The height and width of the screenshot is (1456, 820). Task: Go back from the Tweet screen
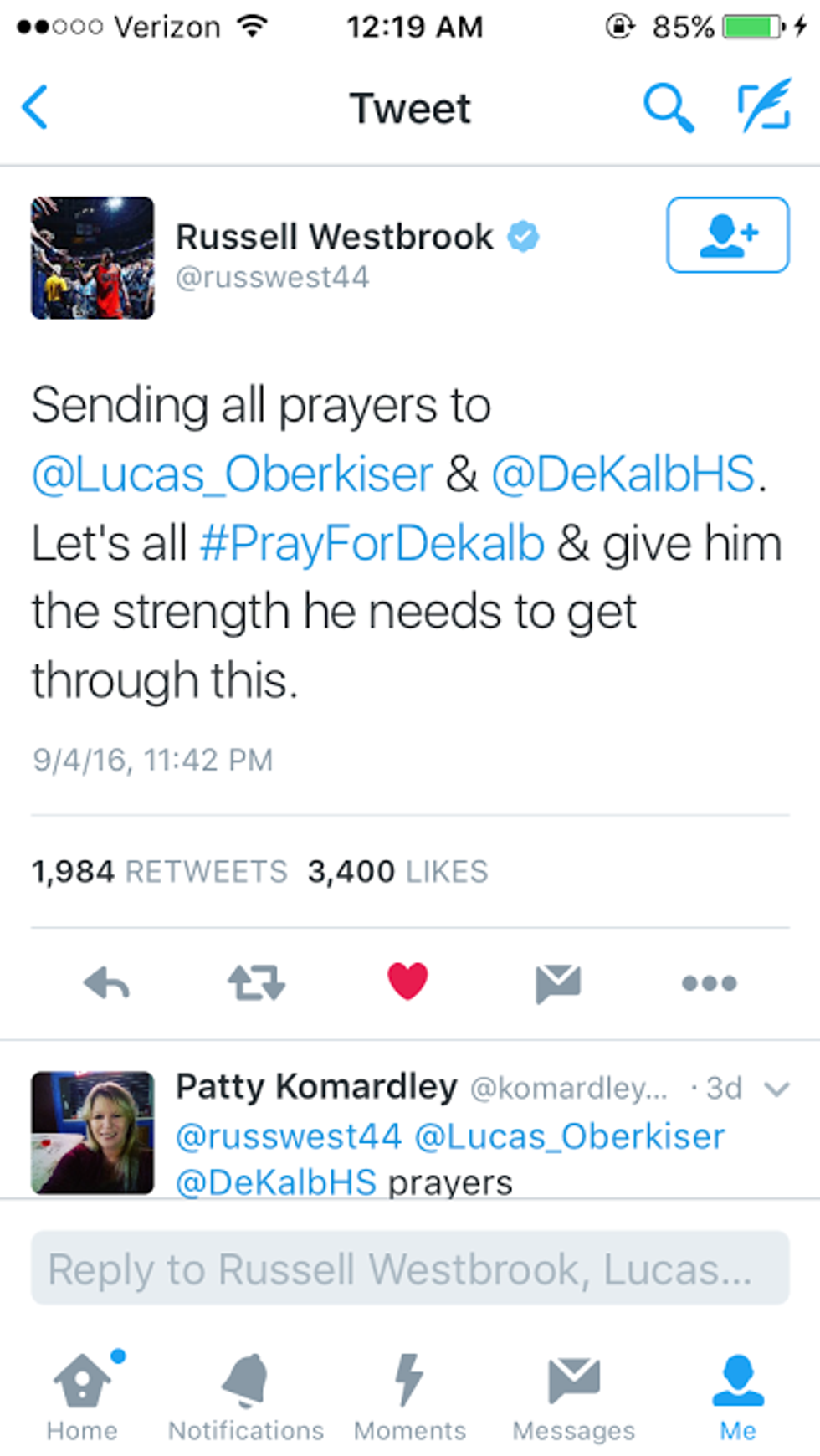tap(35, 108)
